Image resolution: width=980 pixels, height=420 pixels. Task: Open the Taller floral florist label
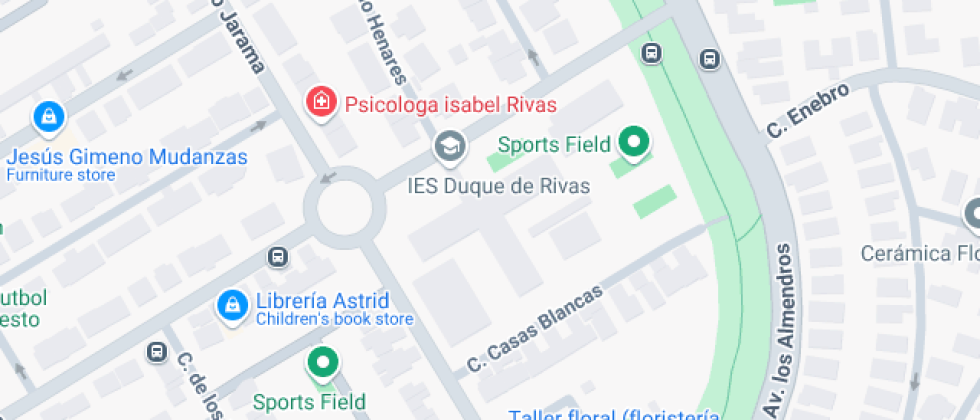pyautogui.click(x=613, y=414)
